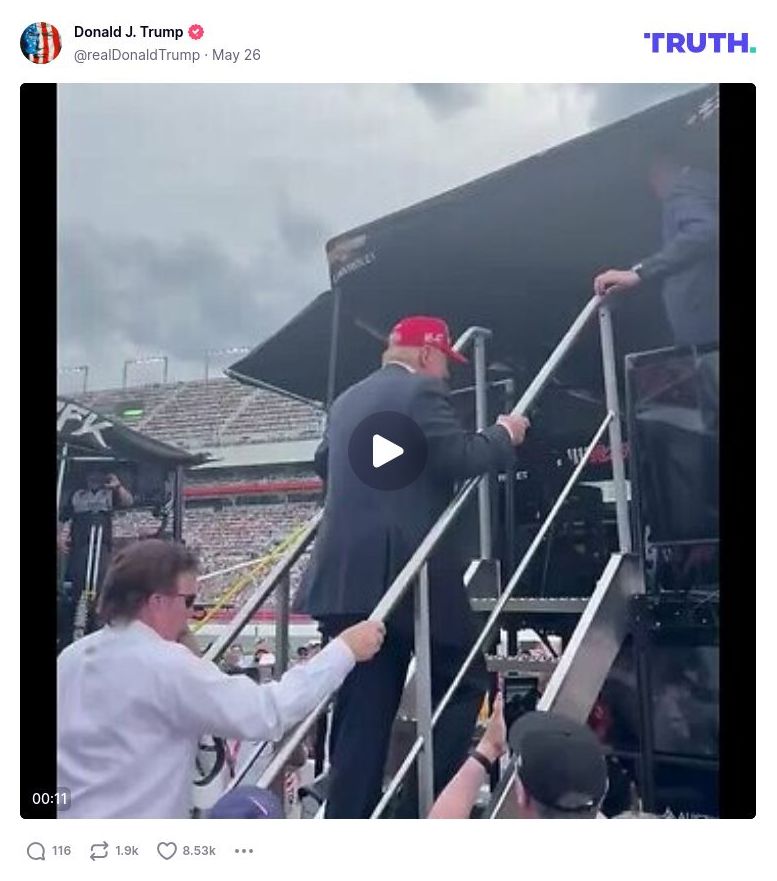Open likes by clicking the 8.53k count
The width and height of the screenshot is (777, 881).
tap(197, 850)
